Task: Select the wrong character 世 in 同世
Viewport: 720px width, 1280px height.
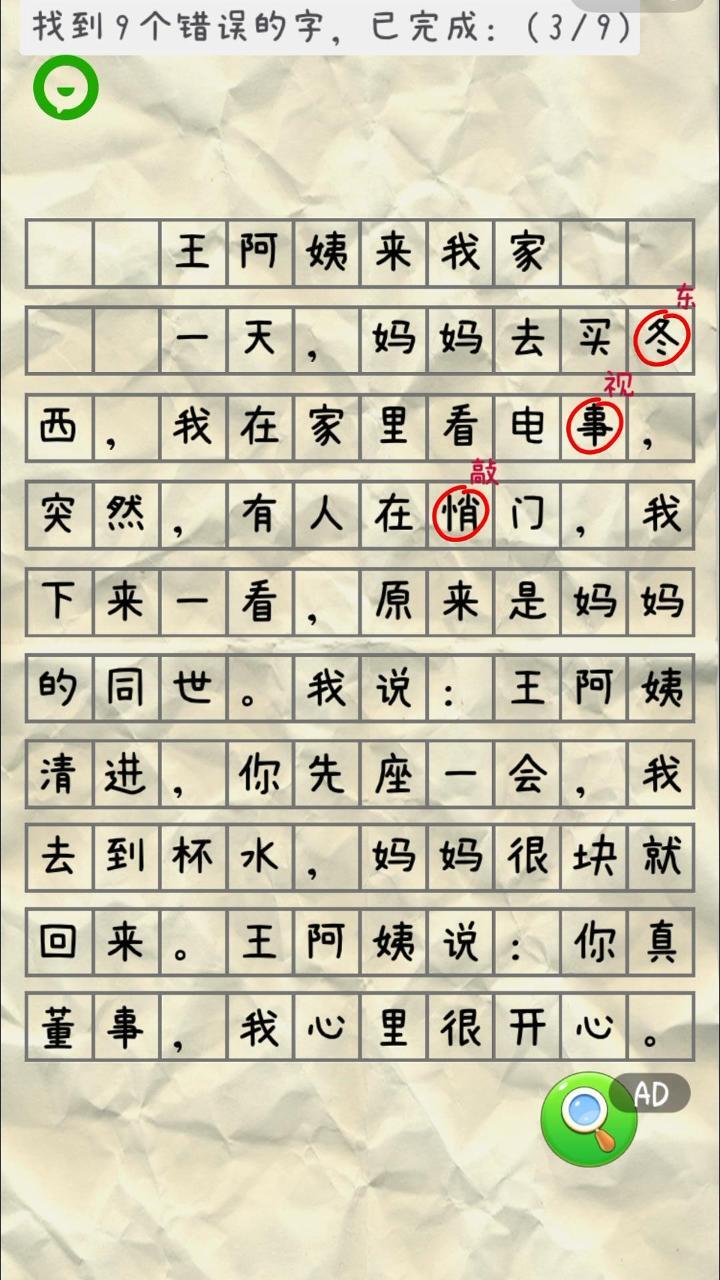Action: point(192,688)
